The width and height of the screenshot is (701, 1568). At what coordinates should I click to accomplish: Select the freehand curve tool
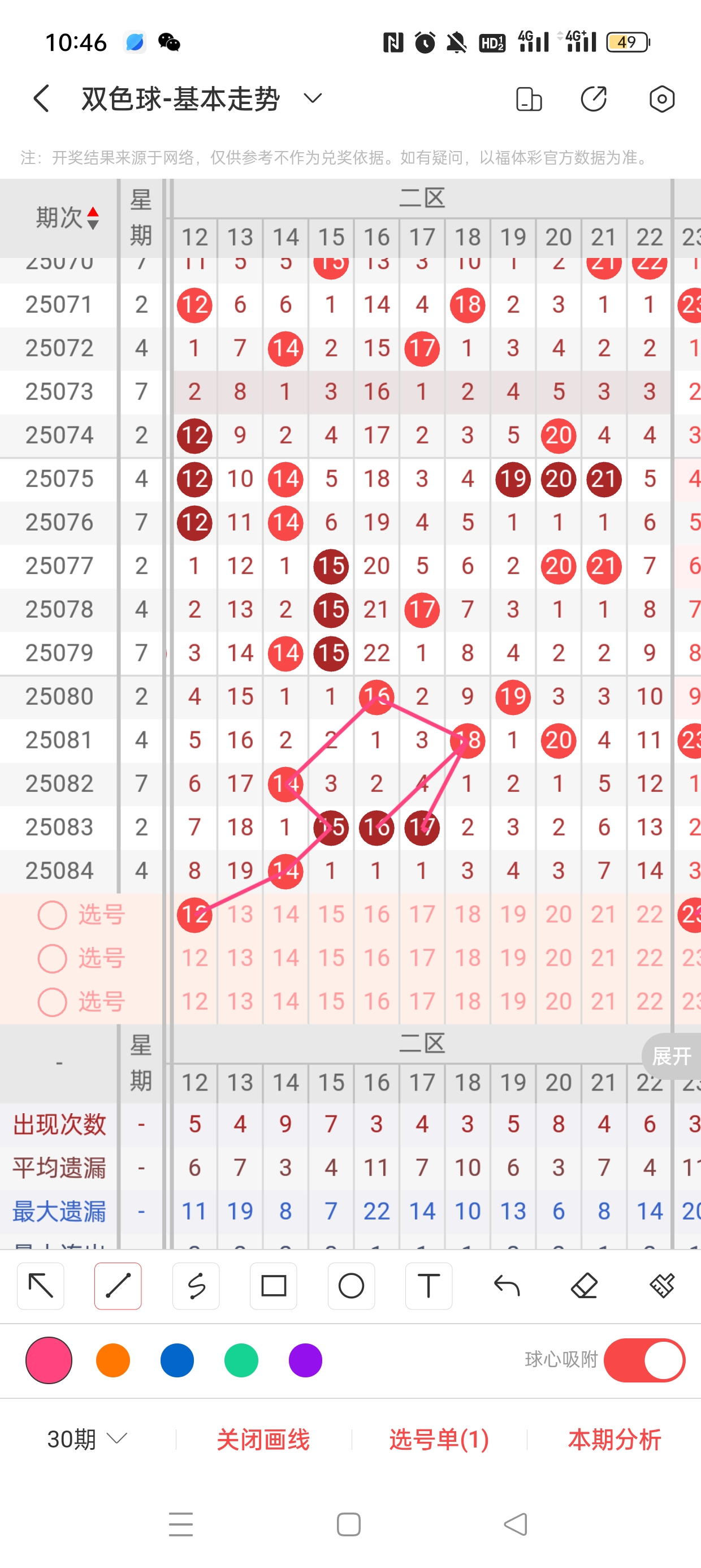[x=196, y=1286]
